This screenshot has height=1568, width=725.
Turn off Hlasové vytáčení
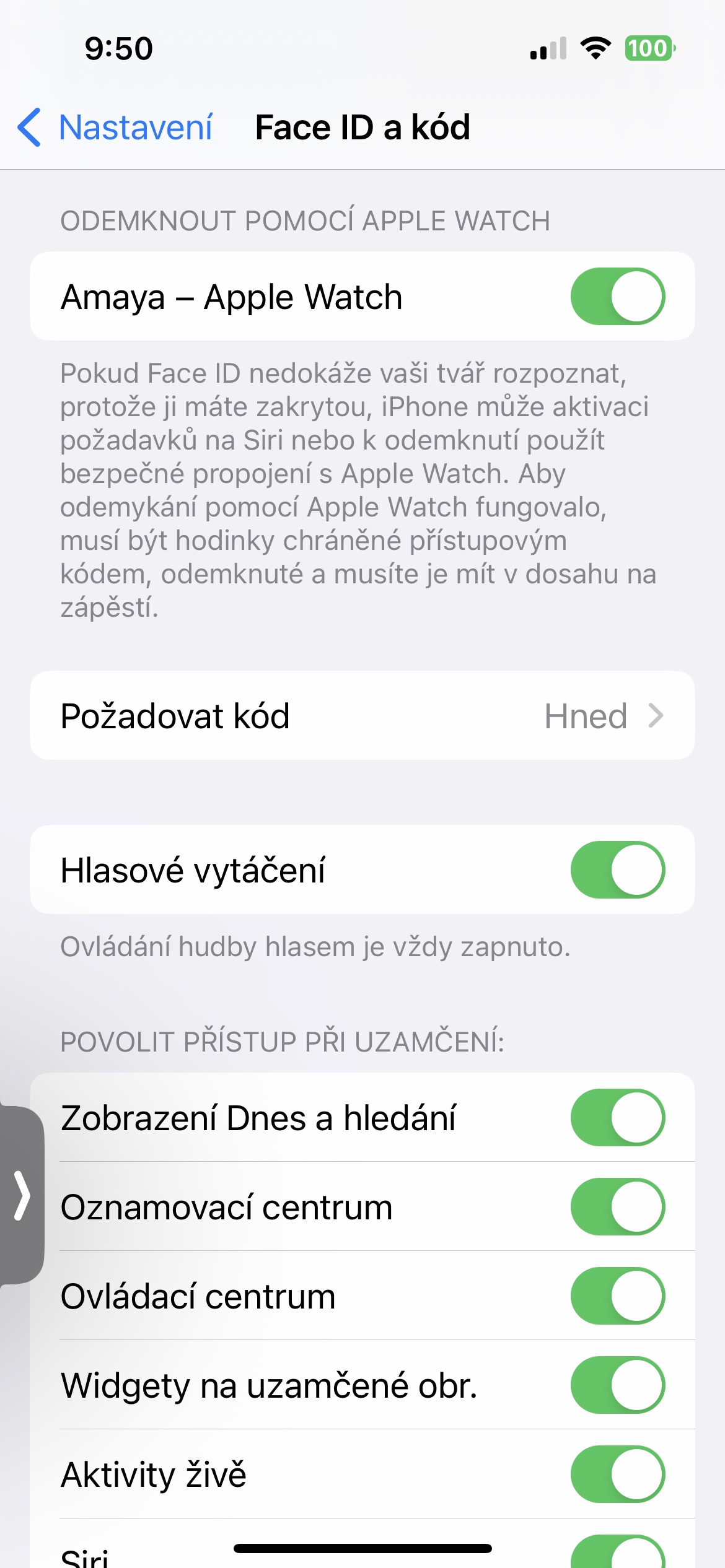pos(618,869)
